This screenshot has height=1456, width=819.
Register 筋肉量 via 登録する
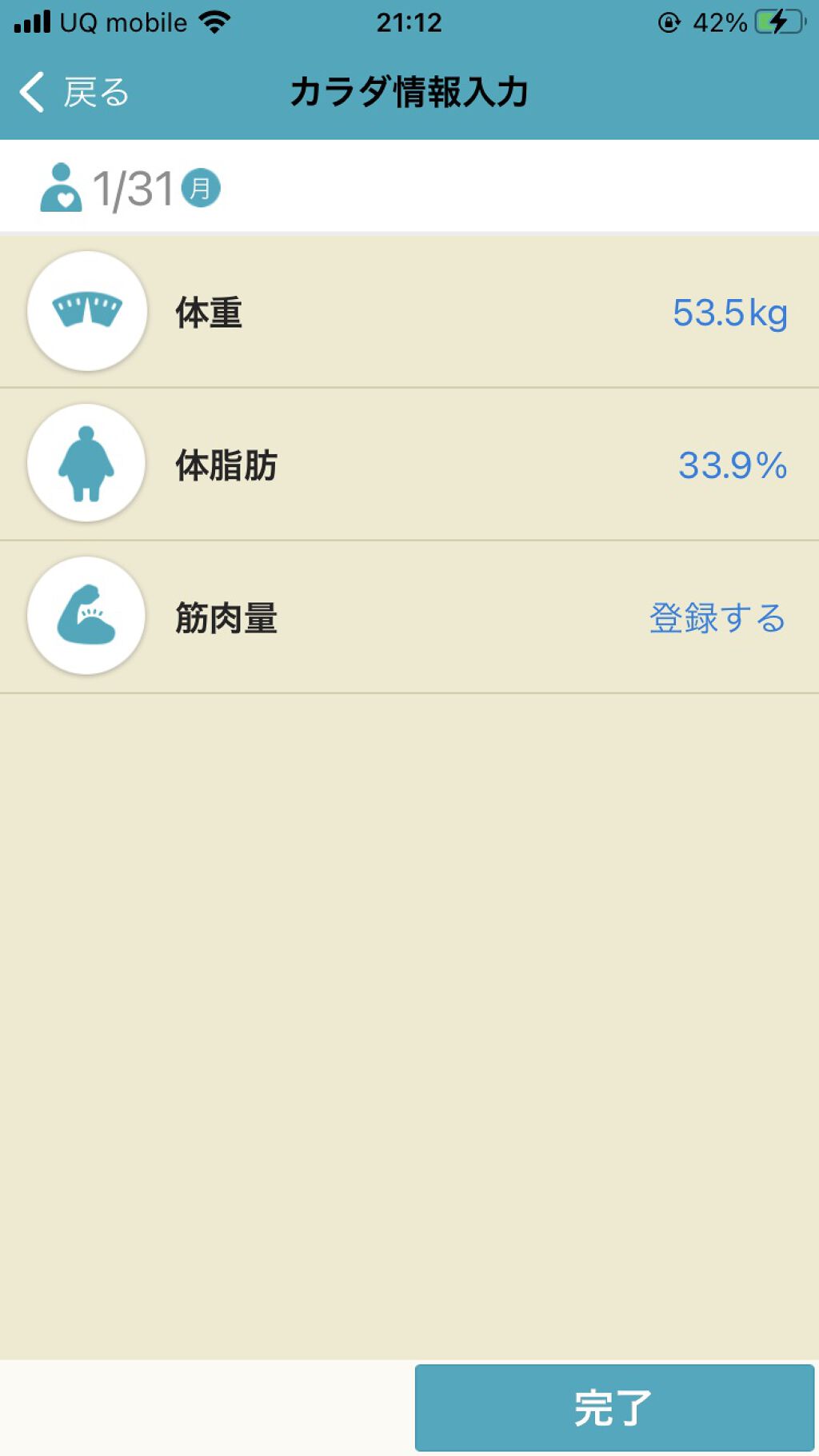(x=717, y=618)
